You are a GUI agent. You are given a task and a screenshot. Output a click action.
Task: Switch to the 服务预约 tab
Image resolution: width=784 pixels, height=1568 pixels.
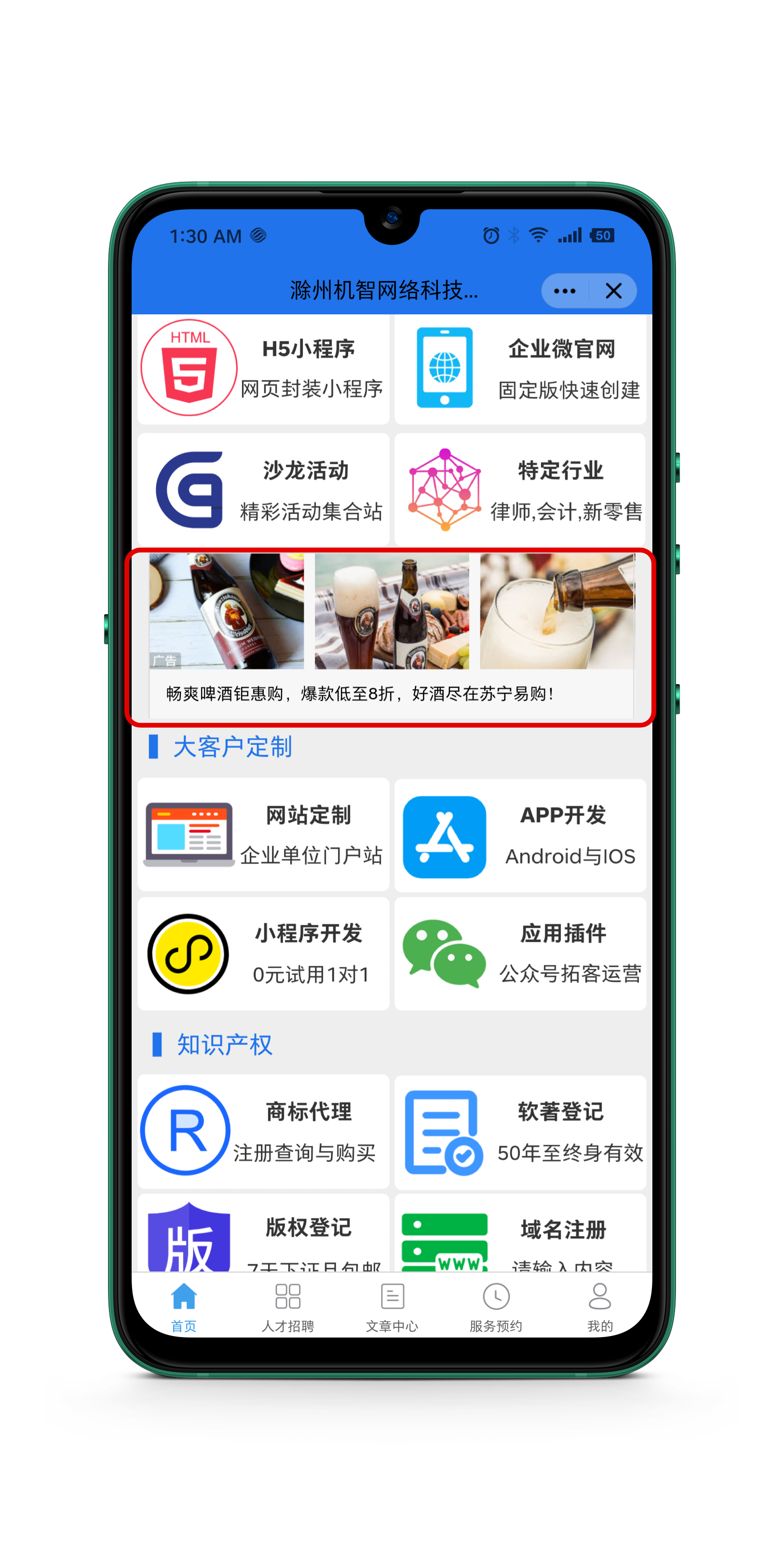(x=496, y=1306)
